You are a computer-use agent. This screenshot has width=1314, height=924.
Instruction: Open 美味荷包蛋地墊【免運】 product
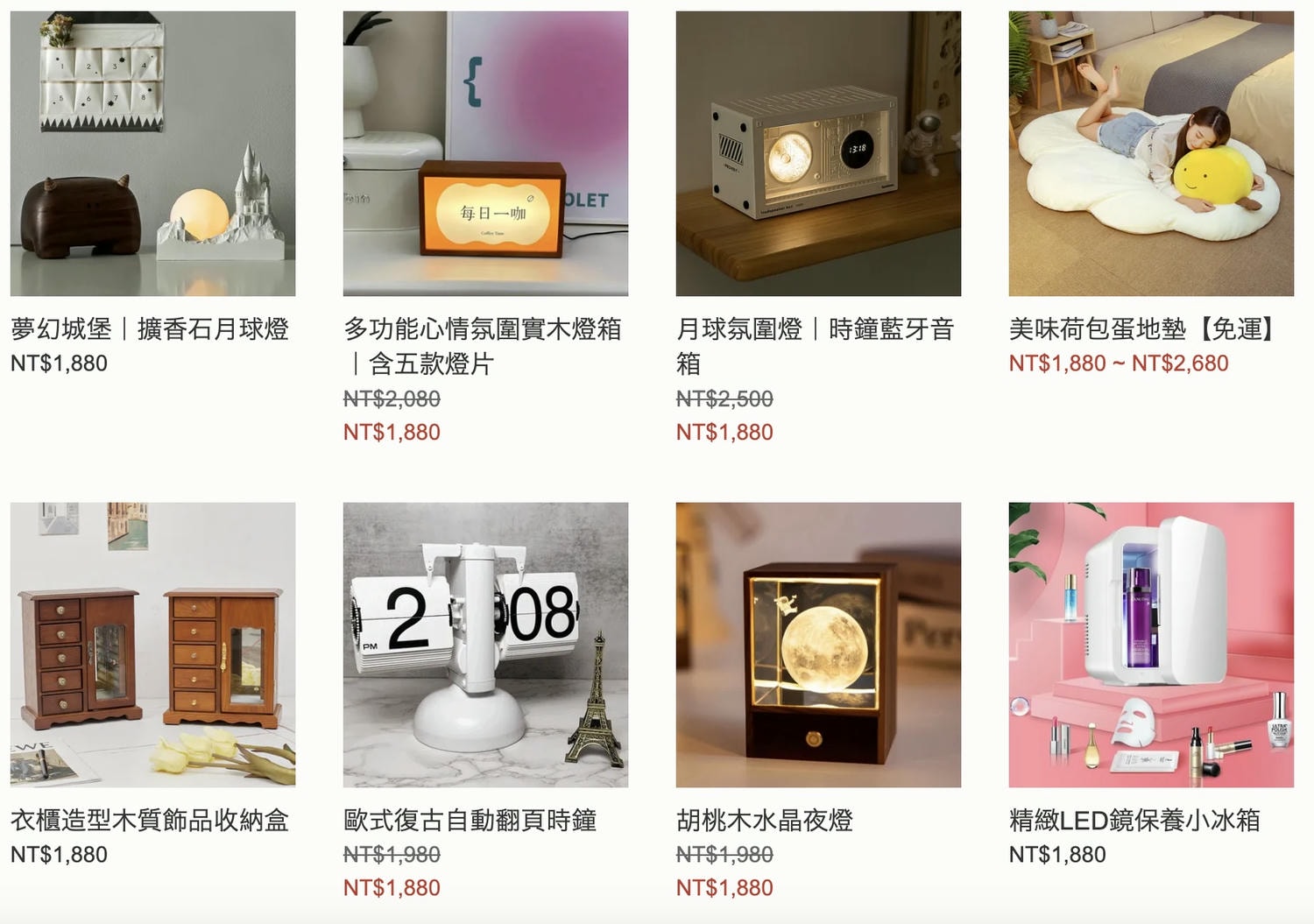click(1151, 154)
